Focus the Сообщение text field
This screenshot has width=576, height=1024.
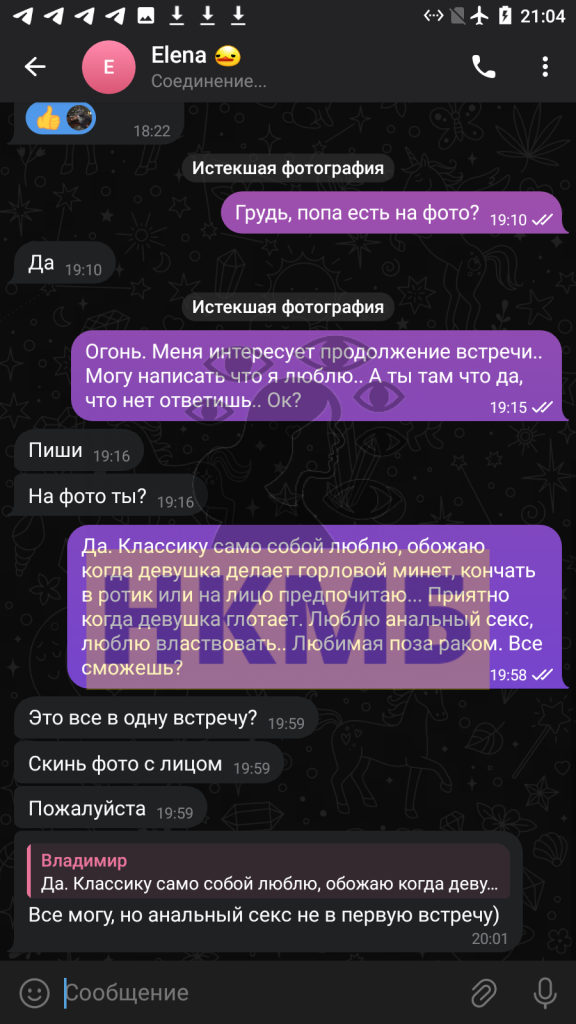261,993
